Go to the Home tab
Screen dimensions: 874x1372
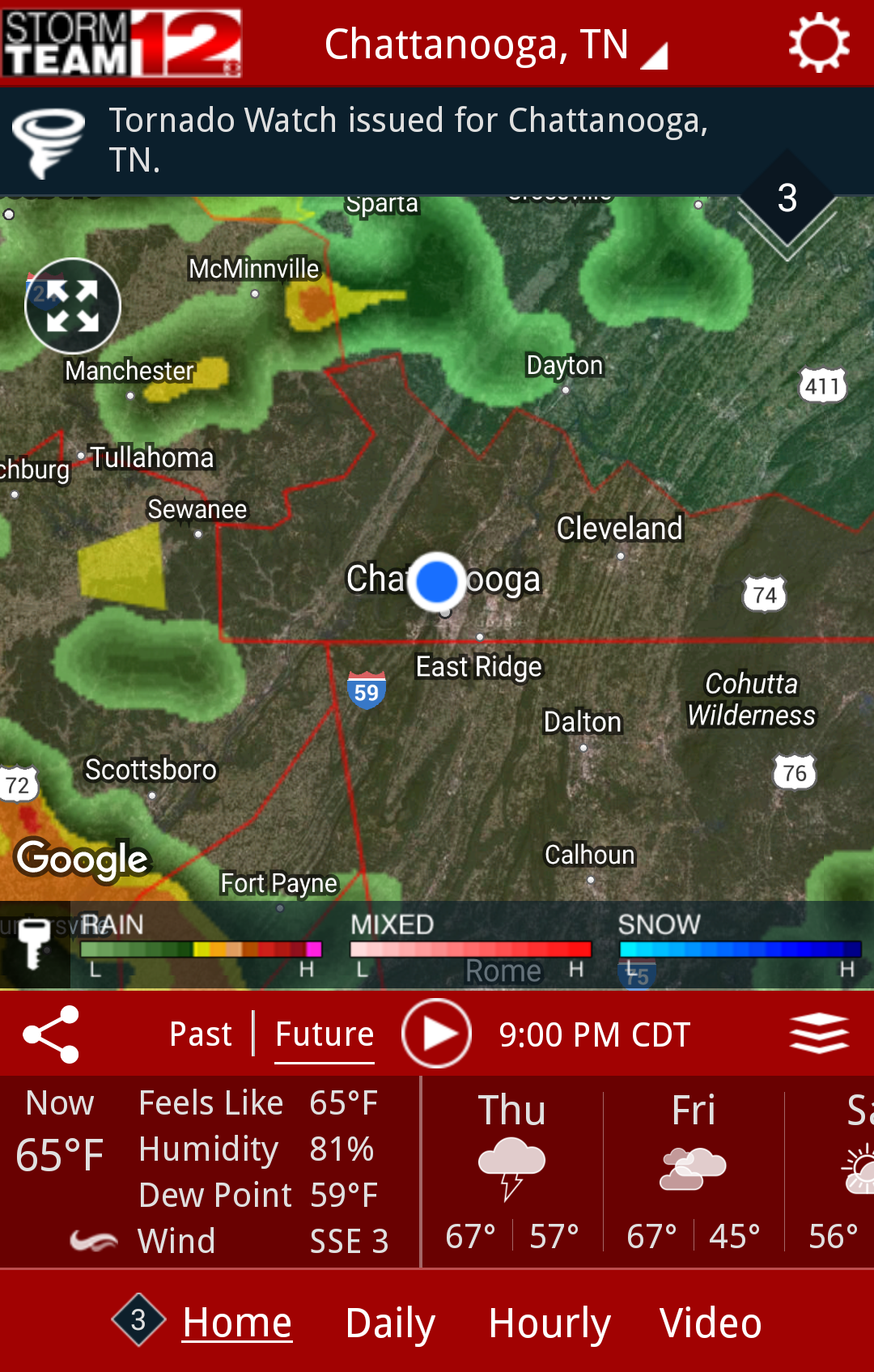click(236, 1323)
